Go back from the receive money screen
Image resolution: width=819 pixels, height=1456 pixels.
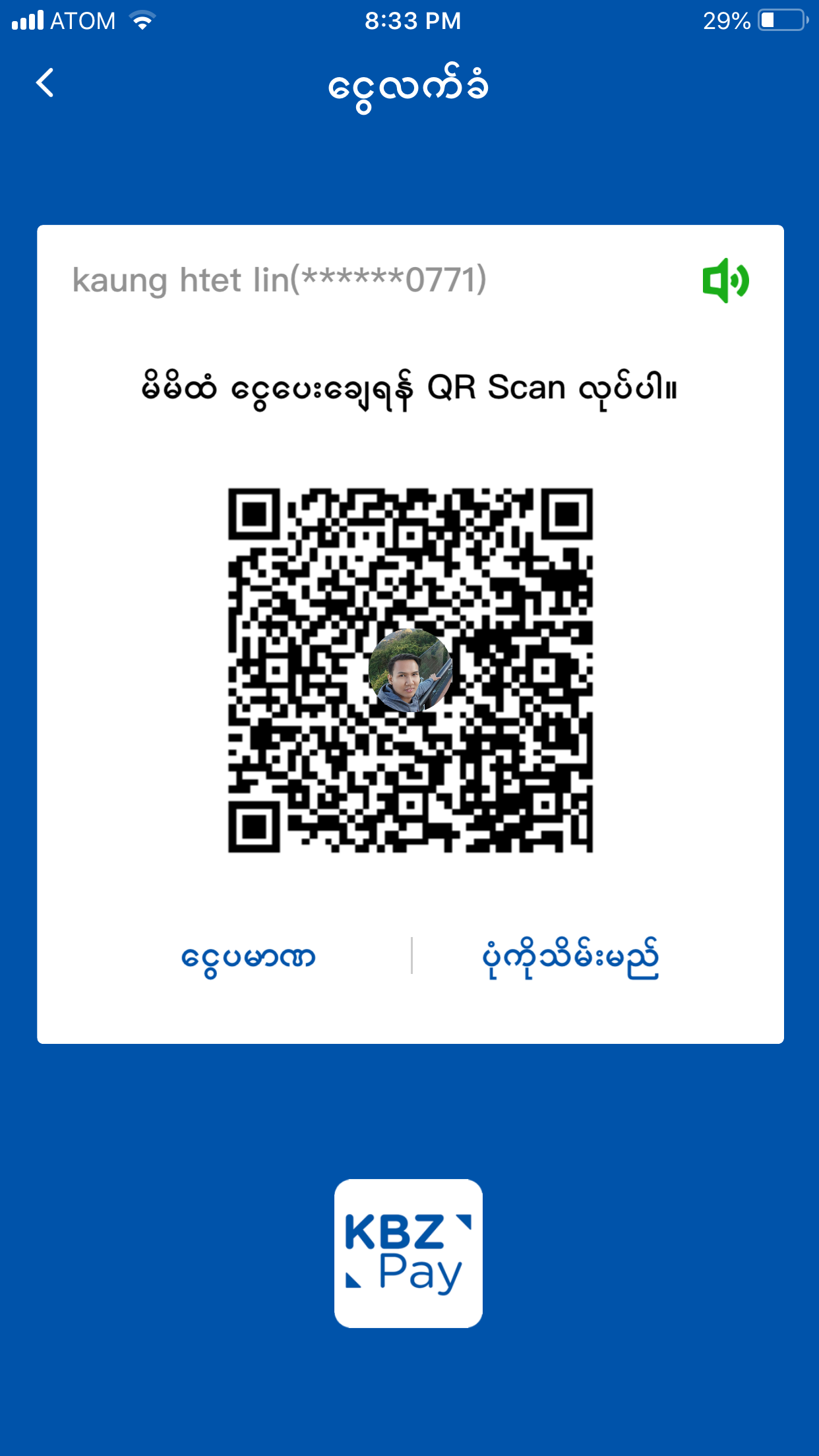tap(45, 83)
